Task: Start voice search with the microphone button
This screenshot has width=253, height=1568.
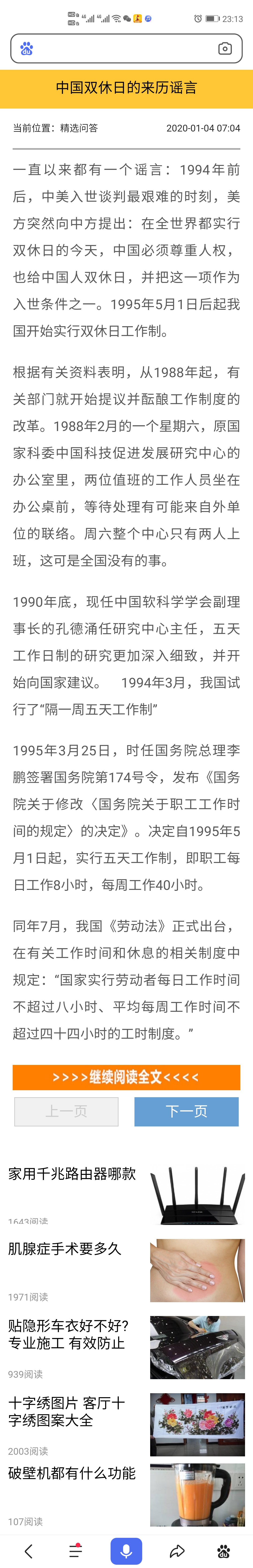Action: tap(126, 1550)
